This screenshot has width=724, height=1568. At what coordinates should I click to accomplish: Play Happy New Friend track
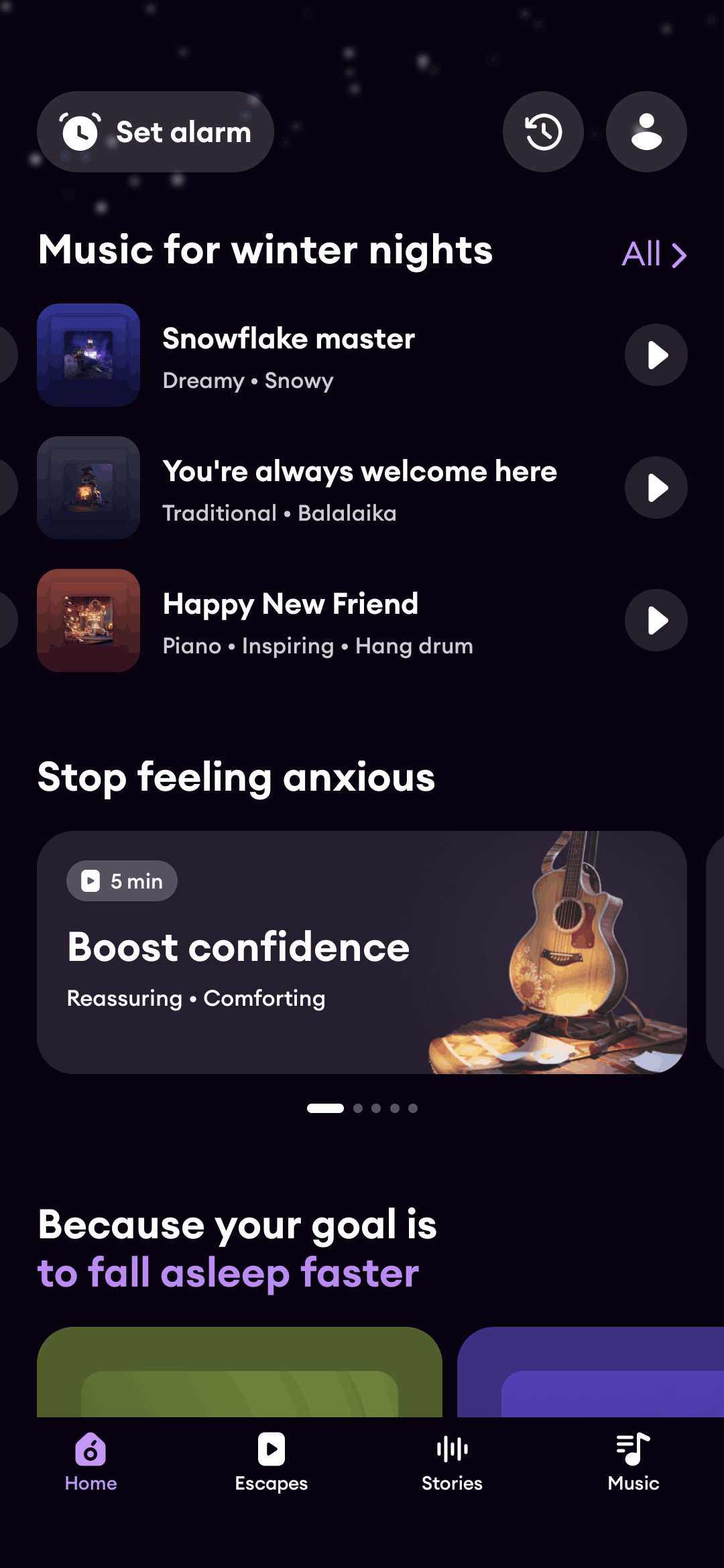[x=656, y=620]
